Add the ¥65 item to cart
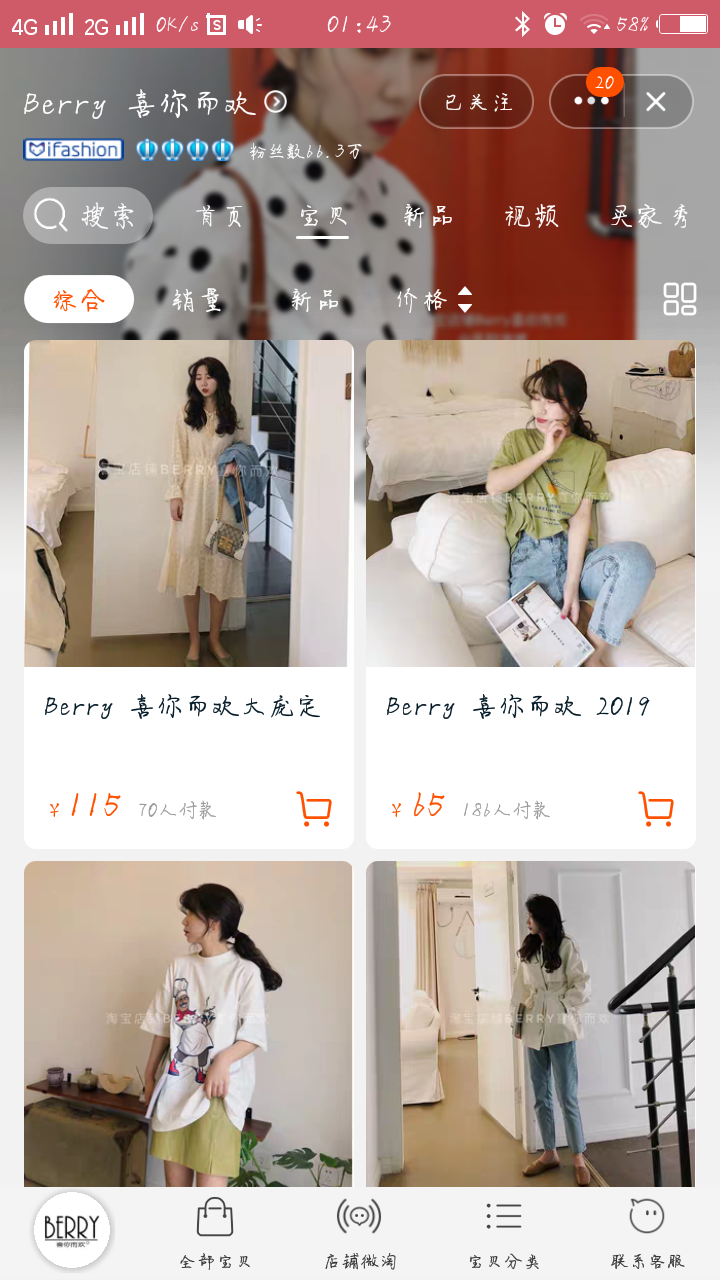Image resolution: width=720 pixels, height=1280 pixels. tap(656, 808)
